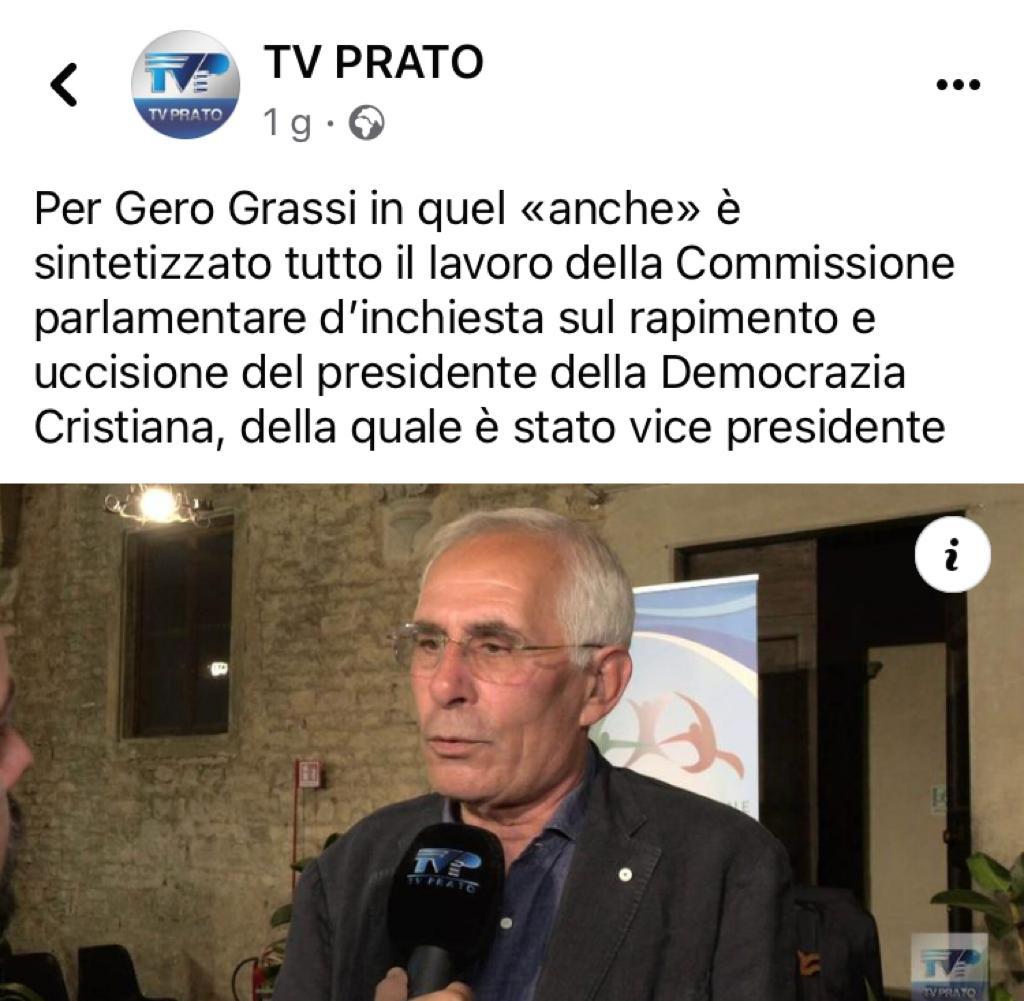Go back with the arrow
The image size is (1024, 1001).
pos(64,85)
